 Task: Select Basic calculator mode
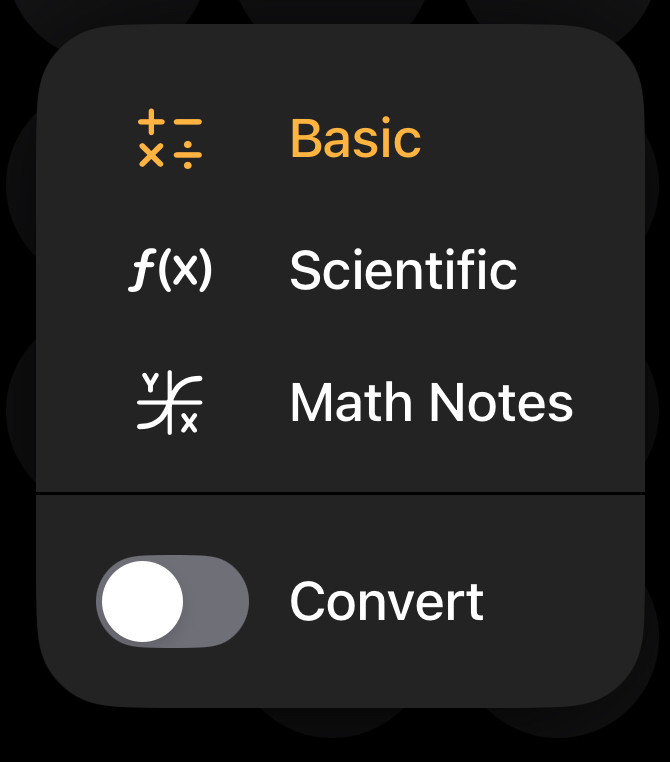(354, 139)
